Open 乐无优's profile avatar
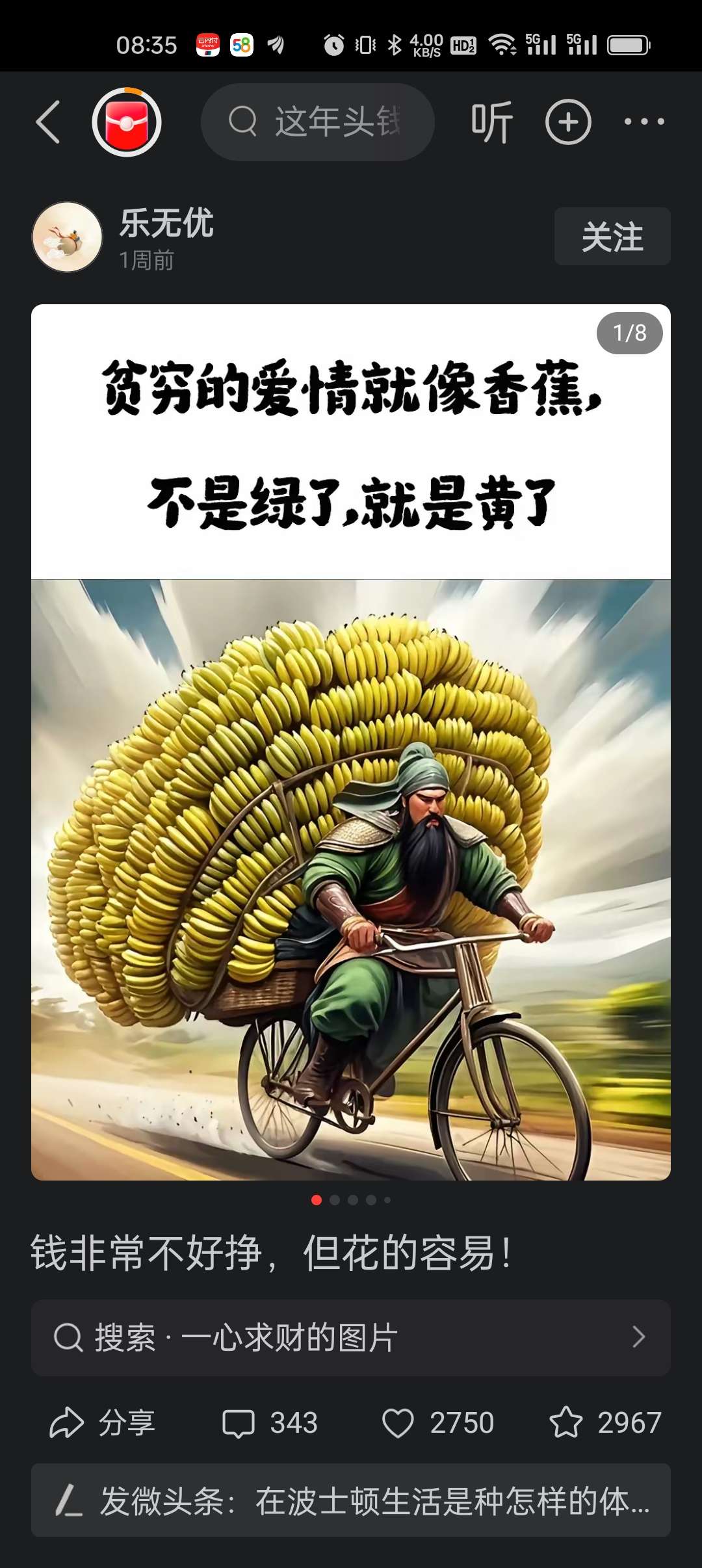Image resolution: width=702 pixels, height=1568 pixels. (67, 237)
